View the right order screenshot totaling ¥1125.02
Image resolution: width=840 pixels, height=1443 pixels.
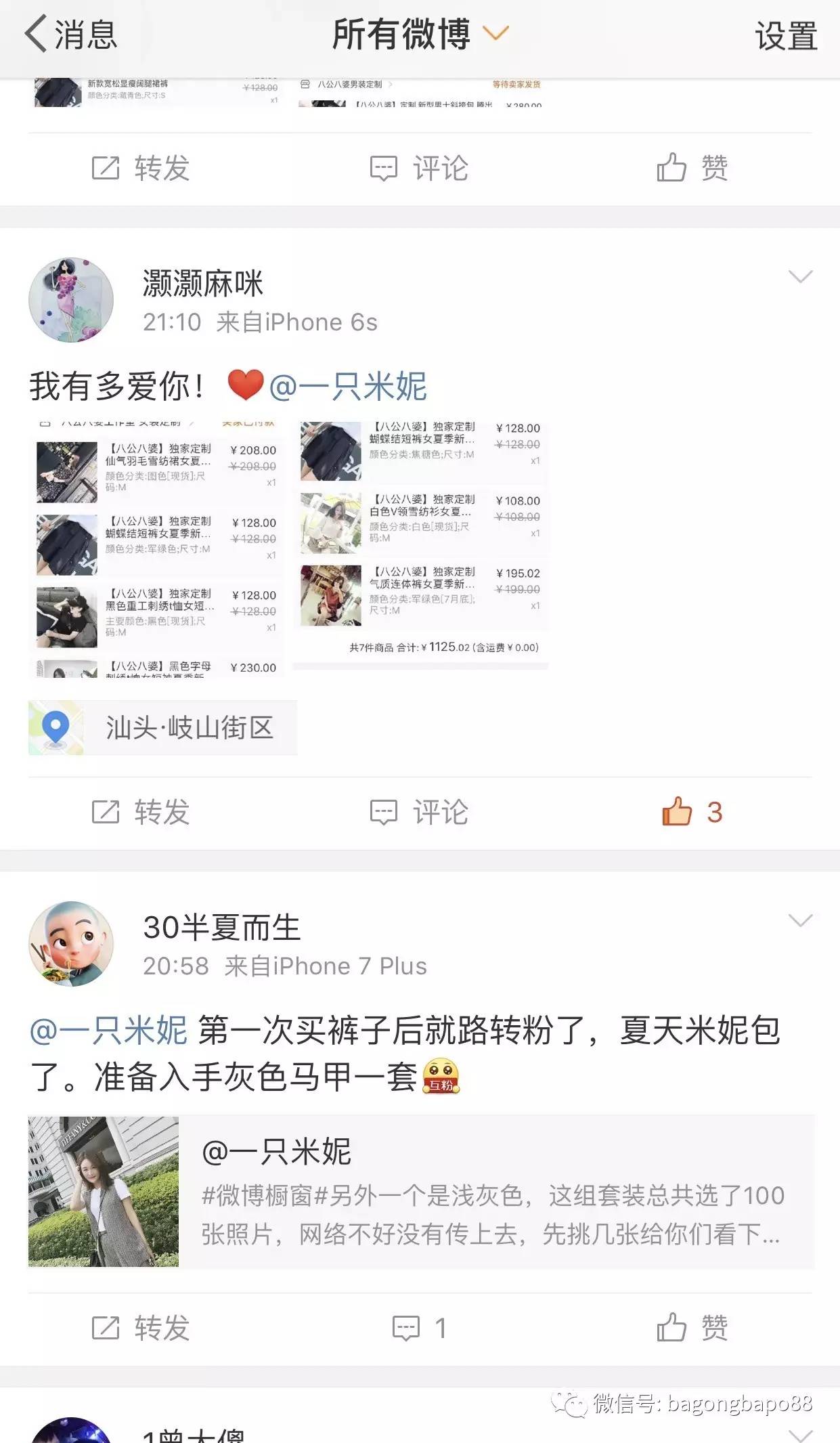point(420,545)
